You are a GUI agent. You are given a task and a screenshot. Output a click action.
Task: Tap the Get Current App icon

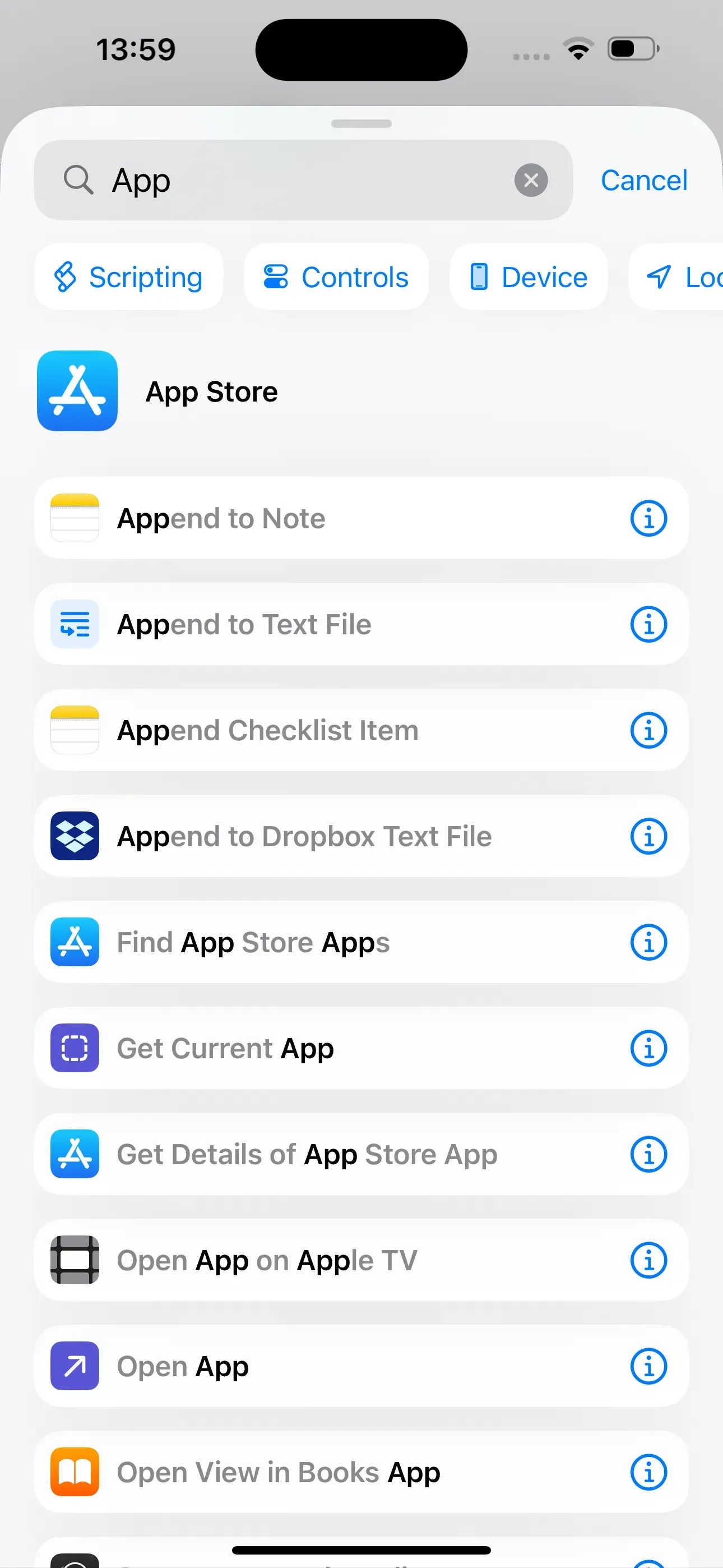(x=74, y=1048)
